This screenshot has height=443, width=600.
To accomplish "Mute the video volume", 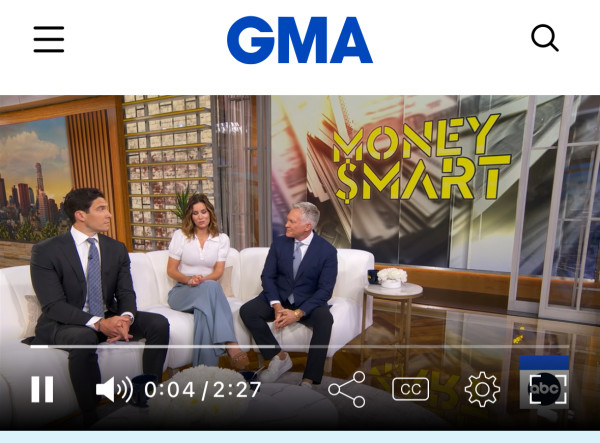I will click(113, 389).
